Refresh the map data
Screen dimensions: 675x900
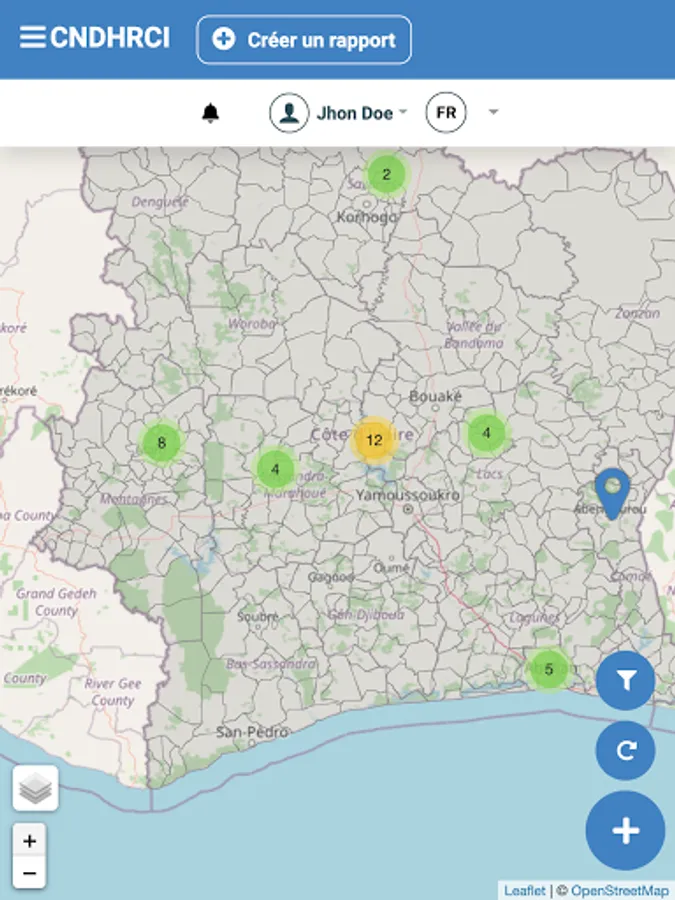pos(626,751)
